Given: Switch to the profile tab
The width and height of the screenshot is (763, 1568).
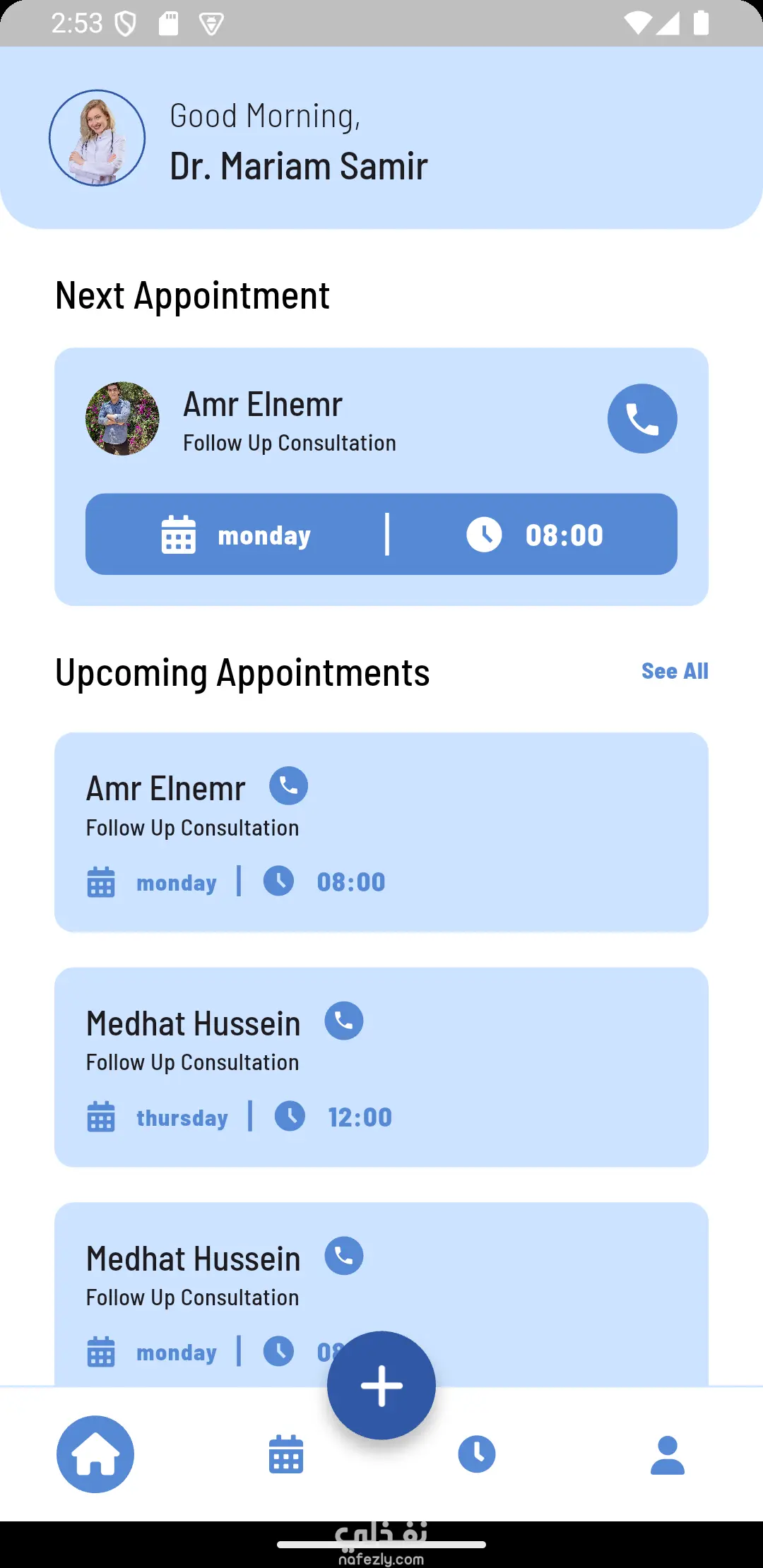Looking at the screenshot, I should tap(667, 1454).
